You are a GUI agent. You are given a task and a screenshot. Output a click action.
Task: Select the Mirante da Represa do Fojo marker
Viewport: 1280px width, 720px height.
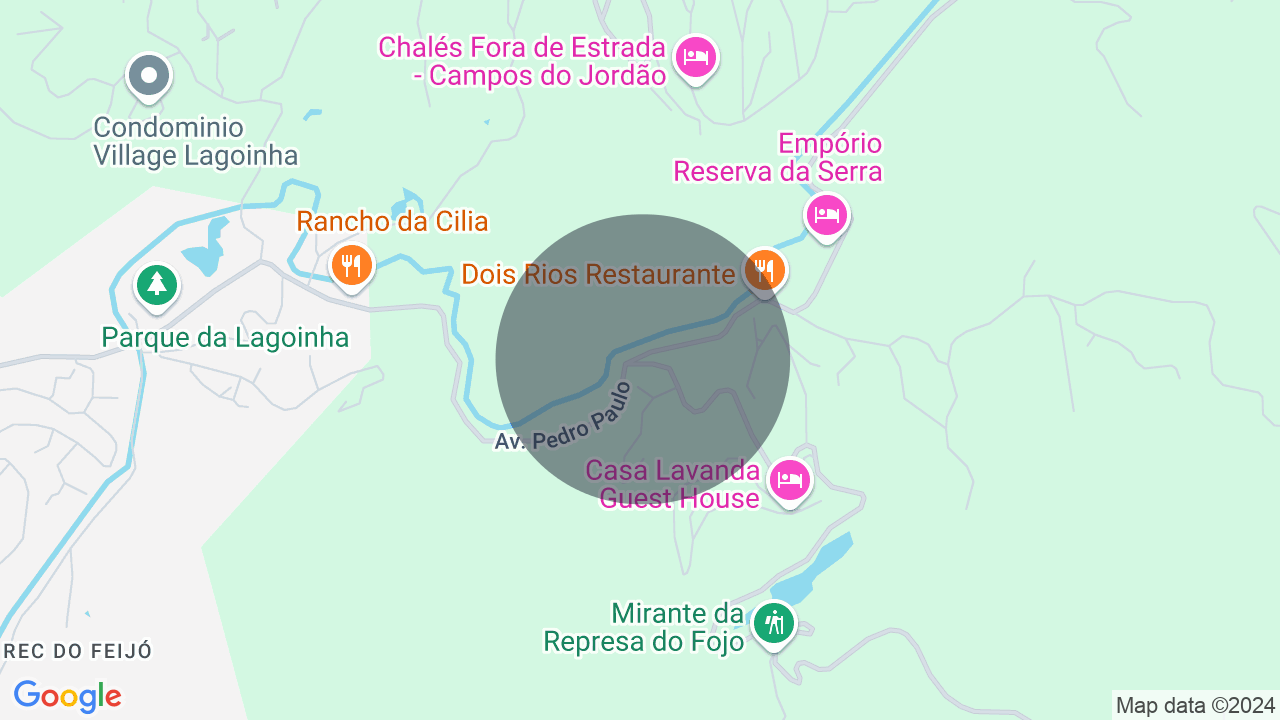click(773, 624)
